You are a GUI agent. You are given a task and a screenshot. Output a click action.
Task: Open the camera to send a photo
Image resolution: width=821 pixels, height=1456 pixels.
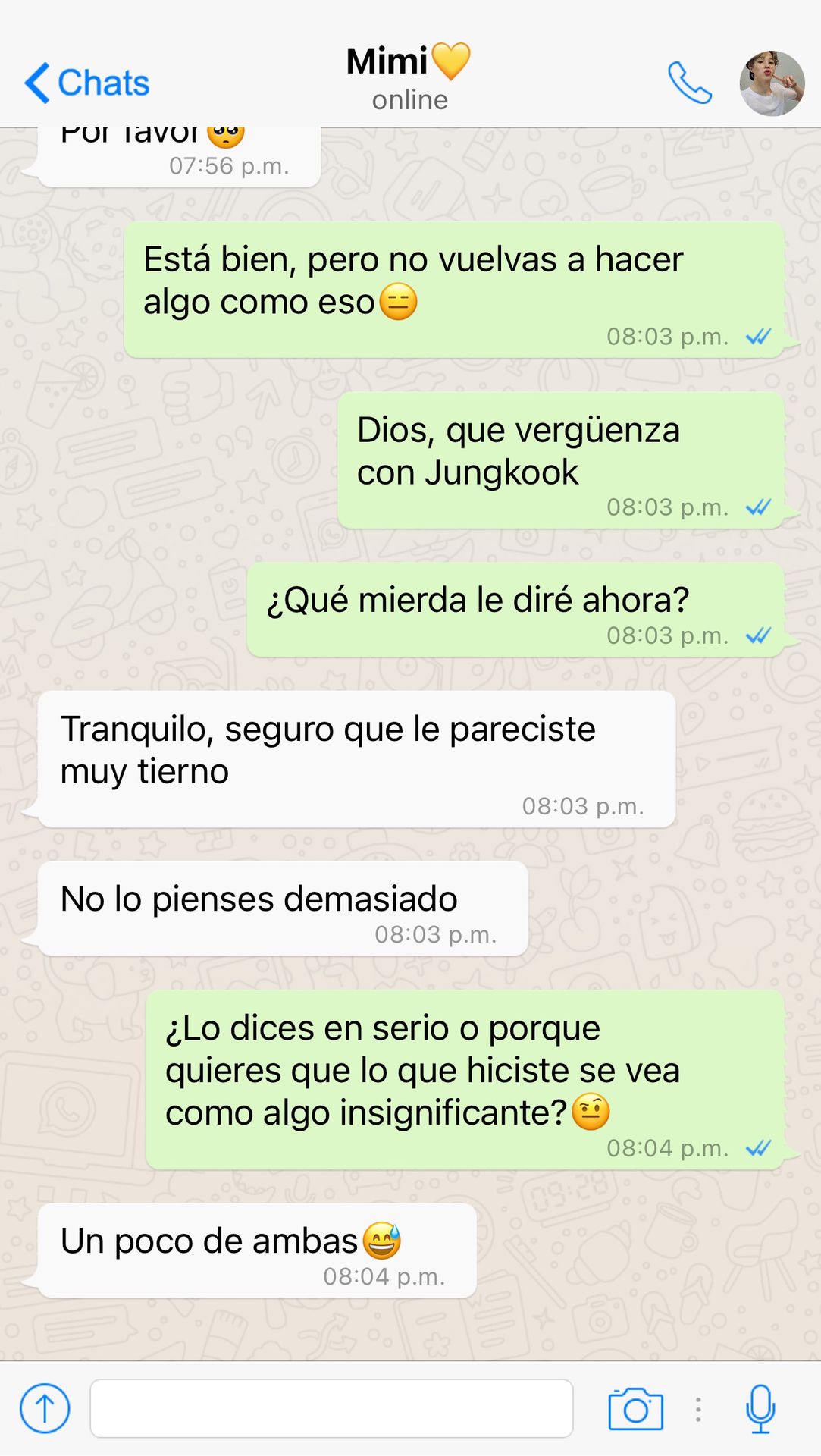635,1409
